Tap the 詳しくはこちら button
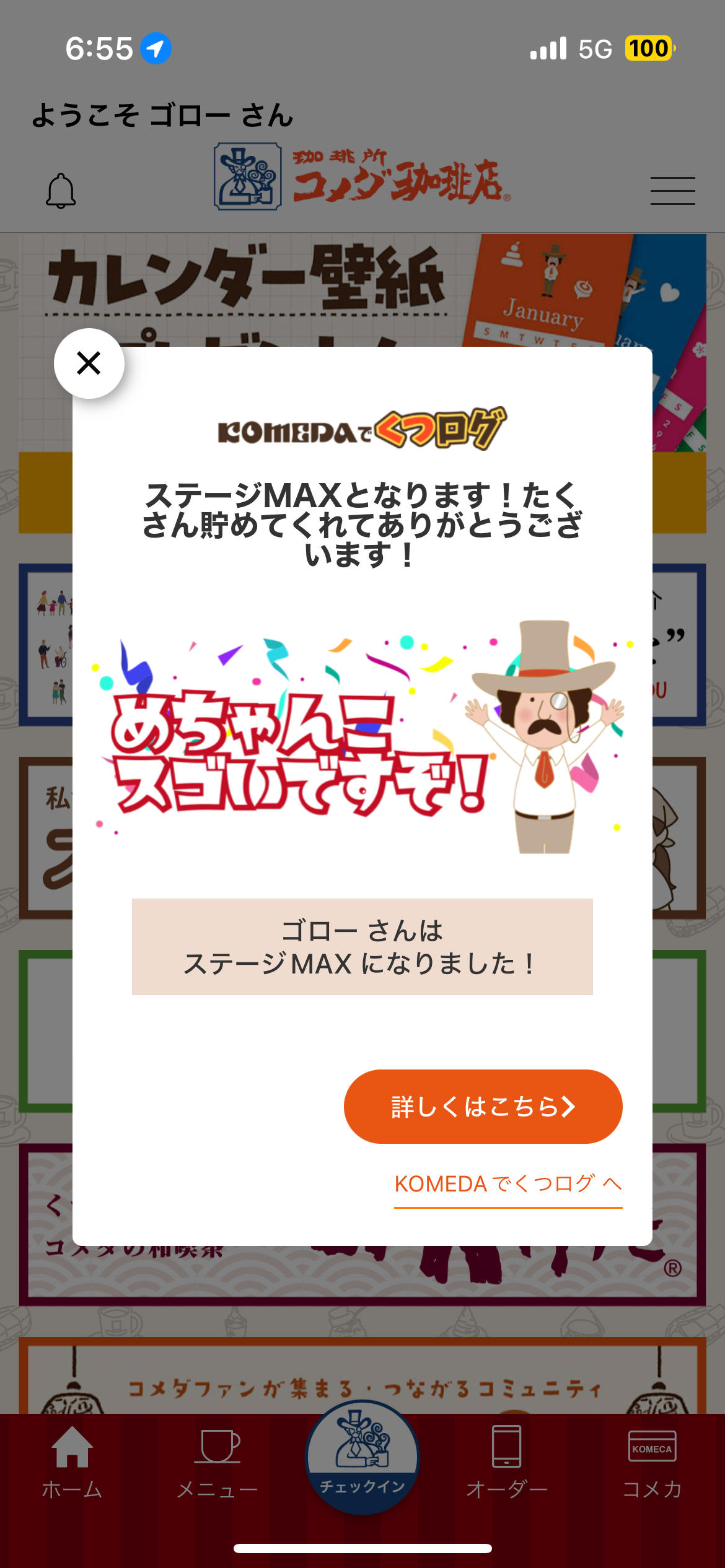The width and height of the screenshot is (725, 1568). click(483, 1106)
